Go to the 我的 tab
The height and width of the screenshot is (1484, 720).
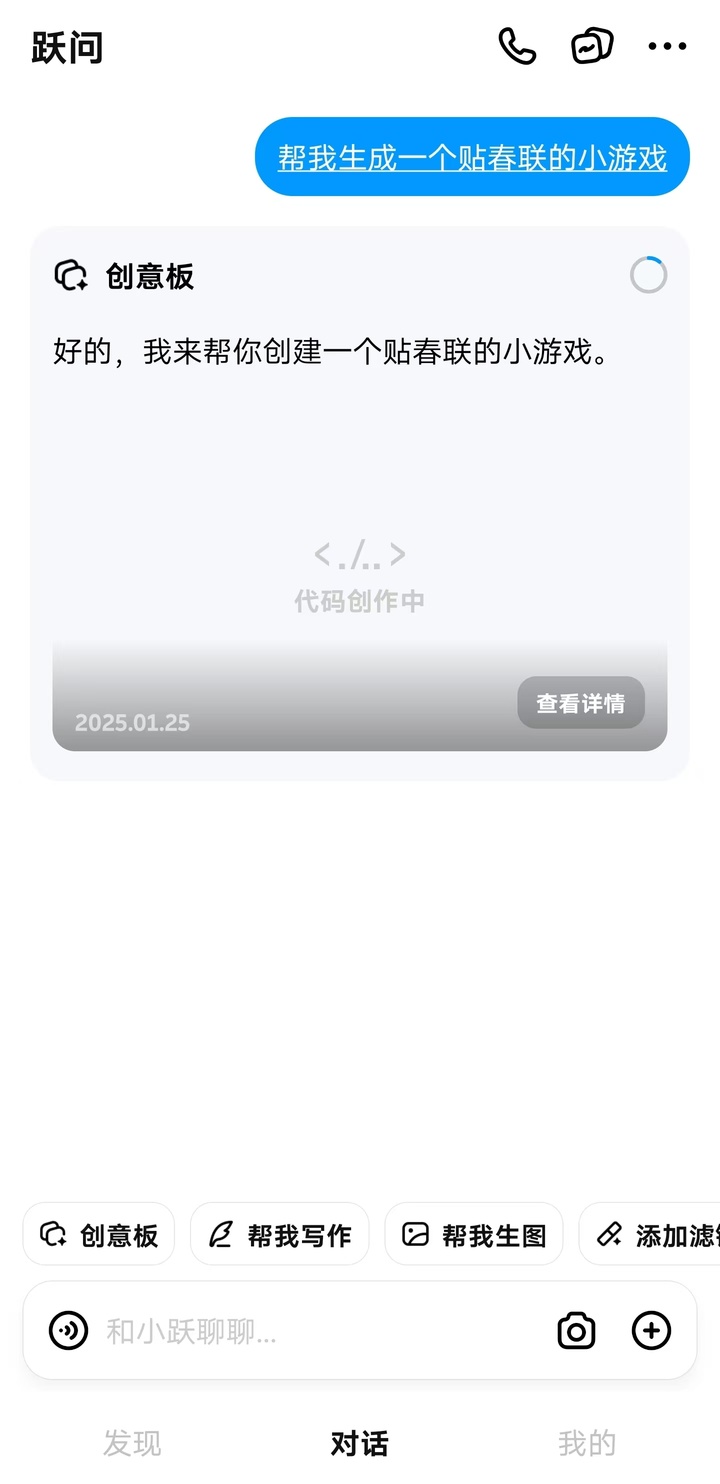pyautogui.click(x=587, y=1443)
